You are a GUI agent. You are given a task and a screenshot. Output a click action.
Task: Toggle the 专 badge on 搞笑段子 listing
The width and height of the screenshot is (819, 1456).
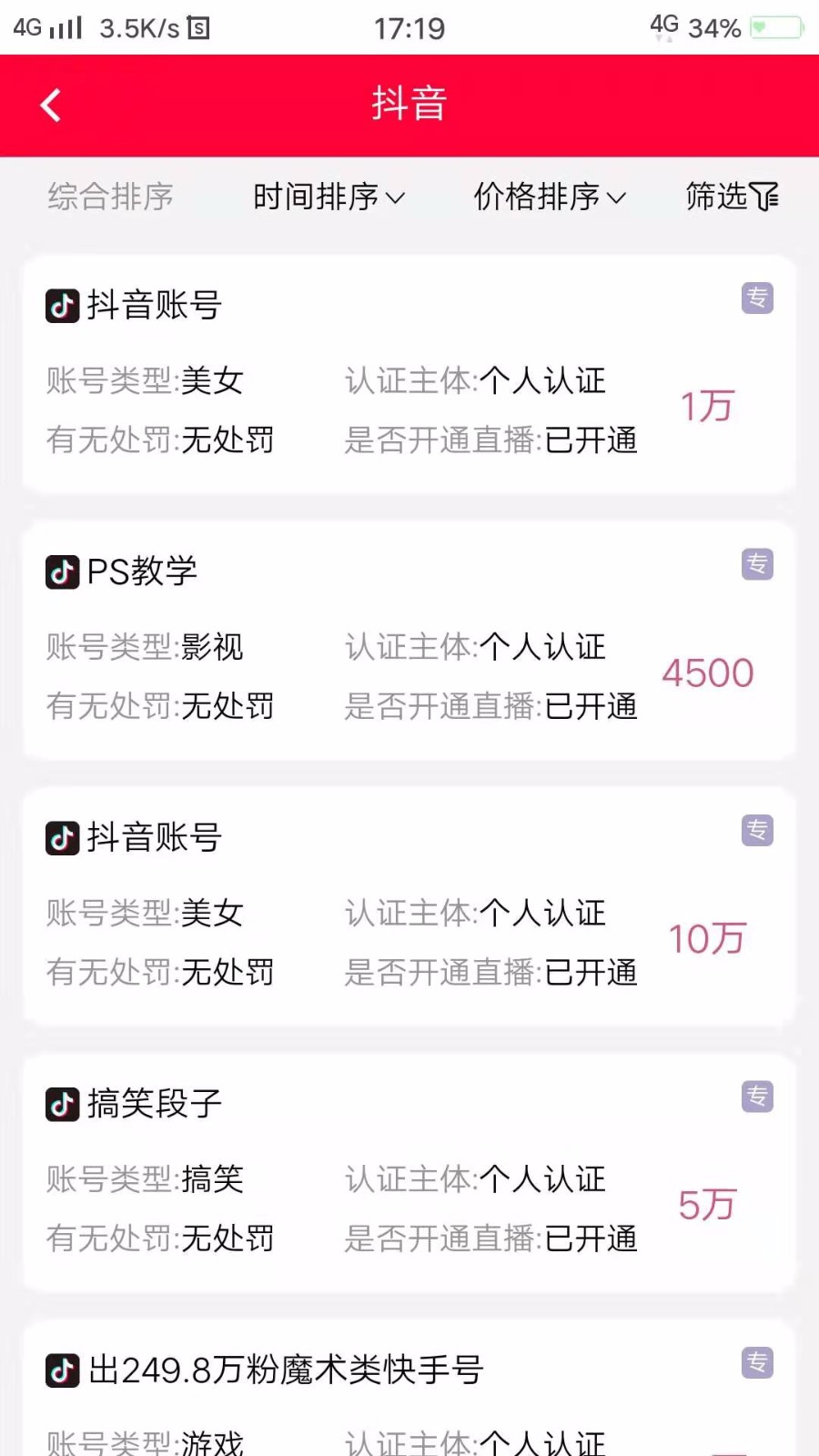point(756,1097)
